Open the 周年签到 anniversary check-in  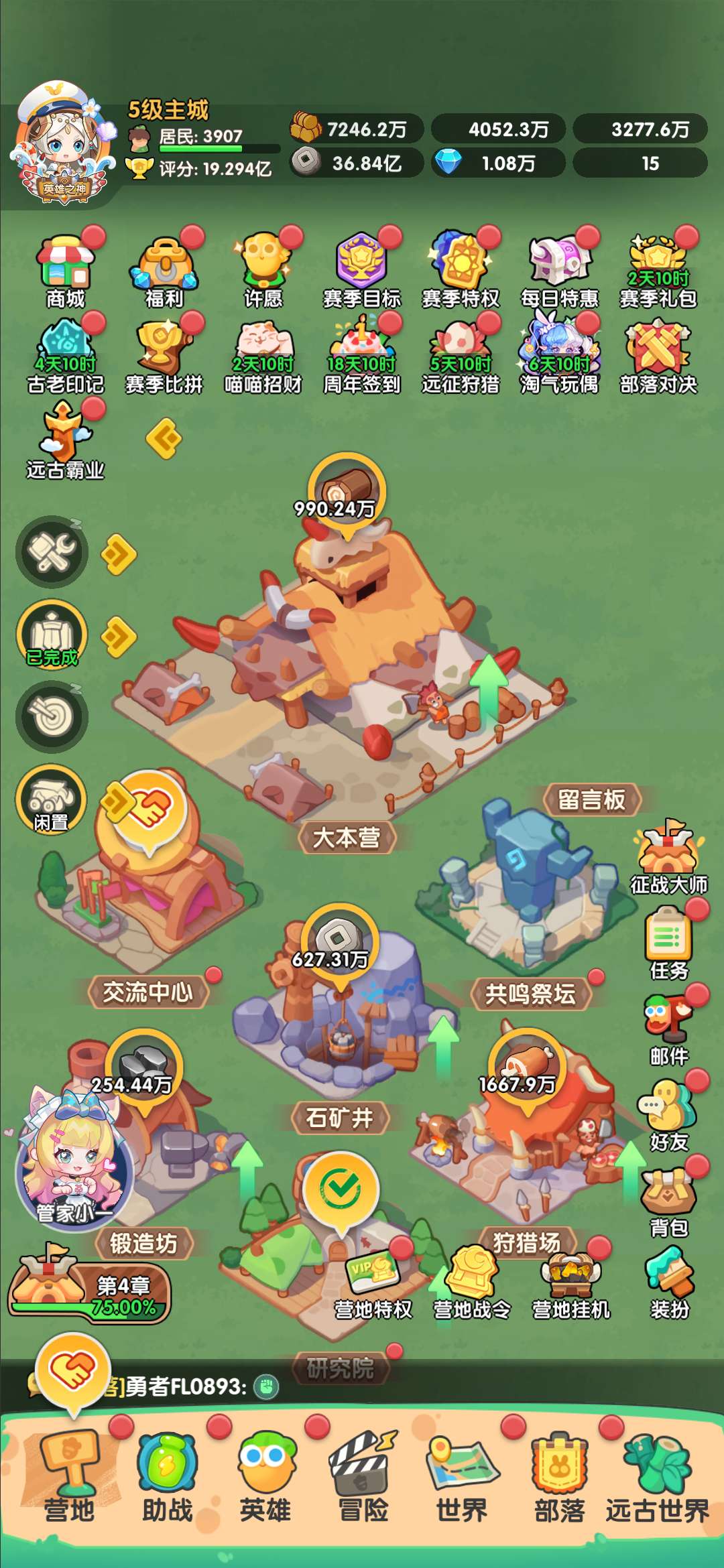tap(361, 352)
